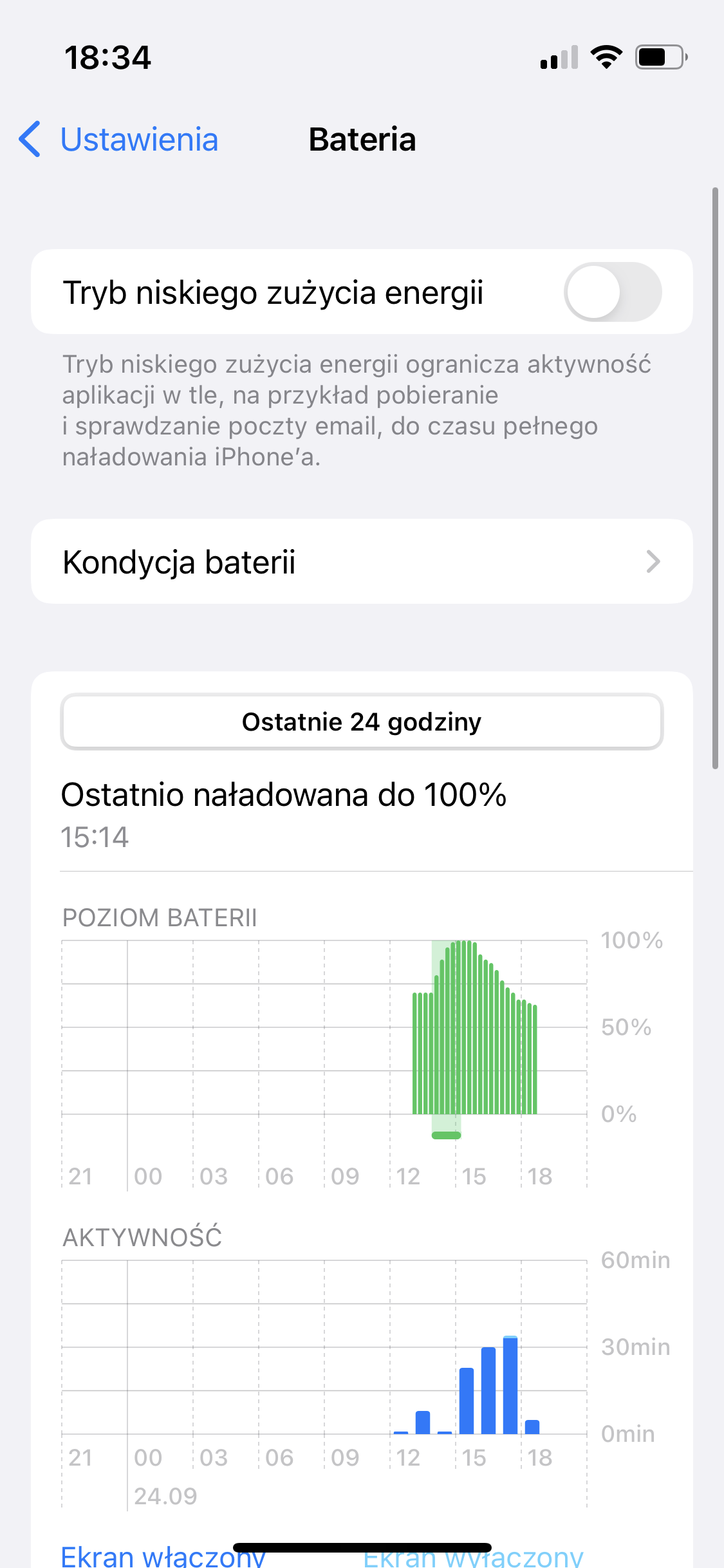Tap the tallest bar in the activity chart
Screen dimensions: 724x1568
[x=510, y=1385]
